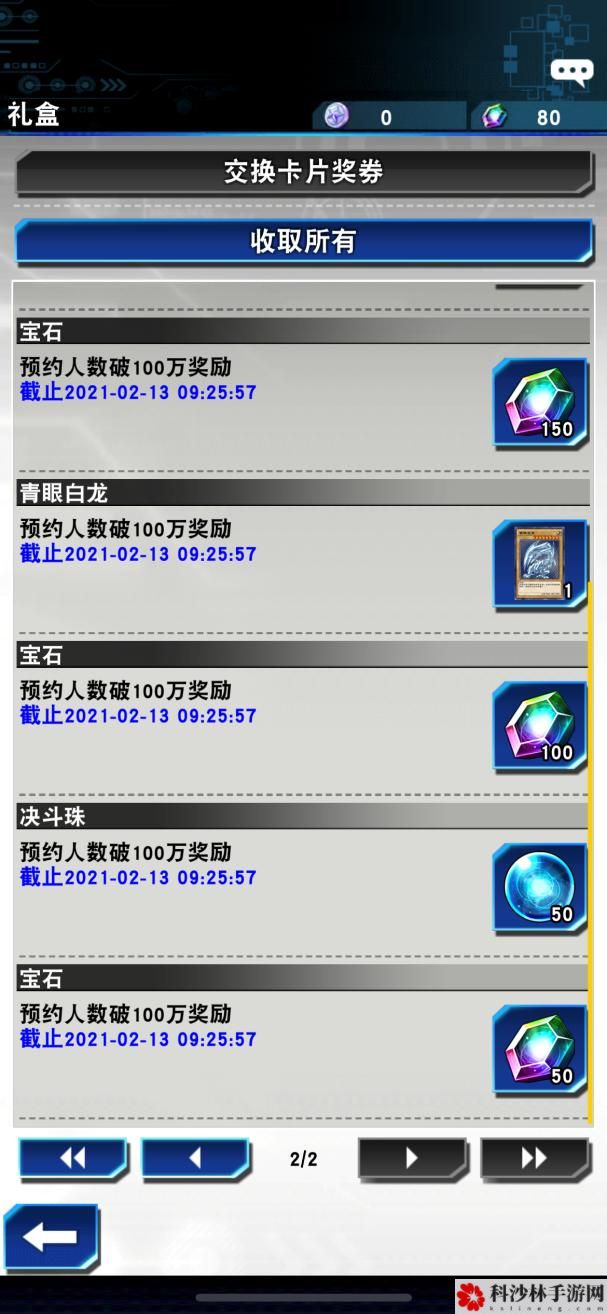607x1314 pixels.
Task: Jump to the first page
Action: (x=73, y=1158)
